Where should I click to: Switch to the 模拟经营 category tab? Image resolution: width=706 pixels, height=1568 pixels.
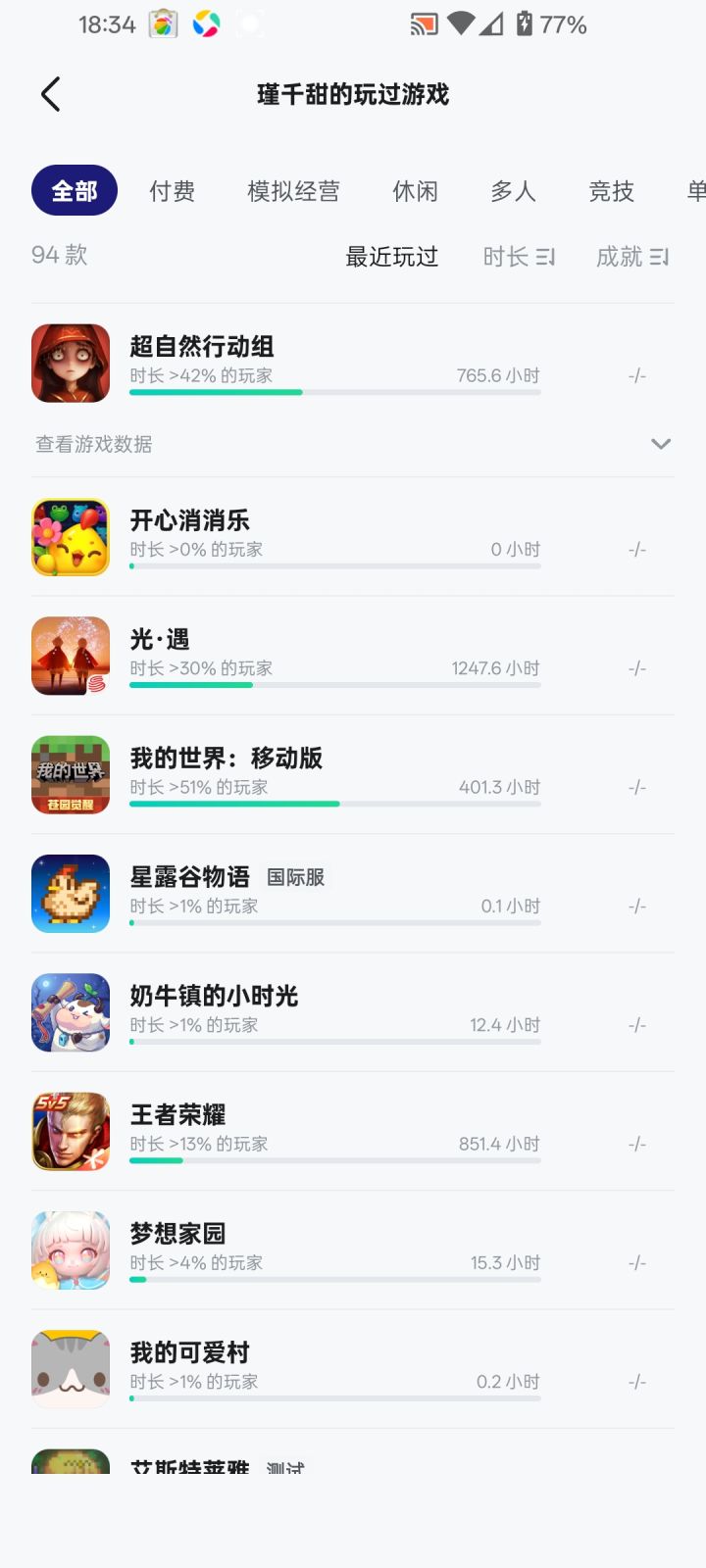coord(293,191)
